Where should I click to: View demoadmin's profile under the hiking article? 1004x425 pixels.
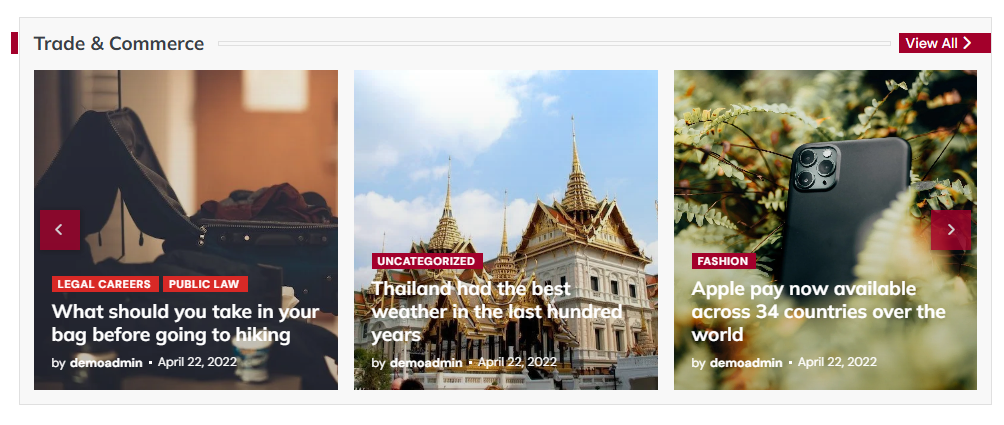[106, 362]
